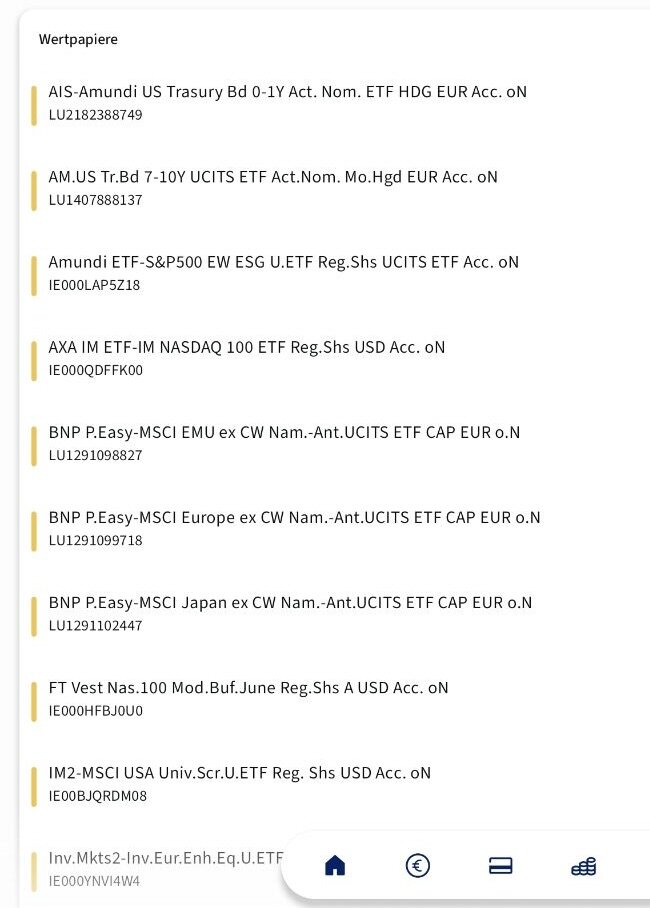
Task: Select BNP P.Easy-MSCI Japan ex CW ETF
Action: pyautogui.click(x=290, y=613)
